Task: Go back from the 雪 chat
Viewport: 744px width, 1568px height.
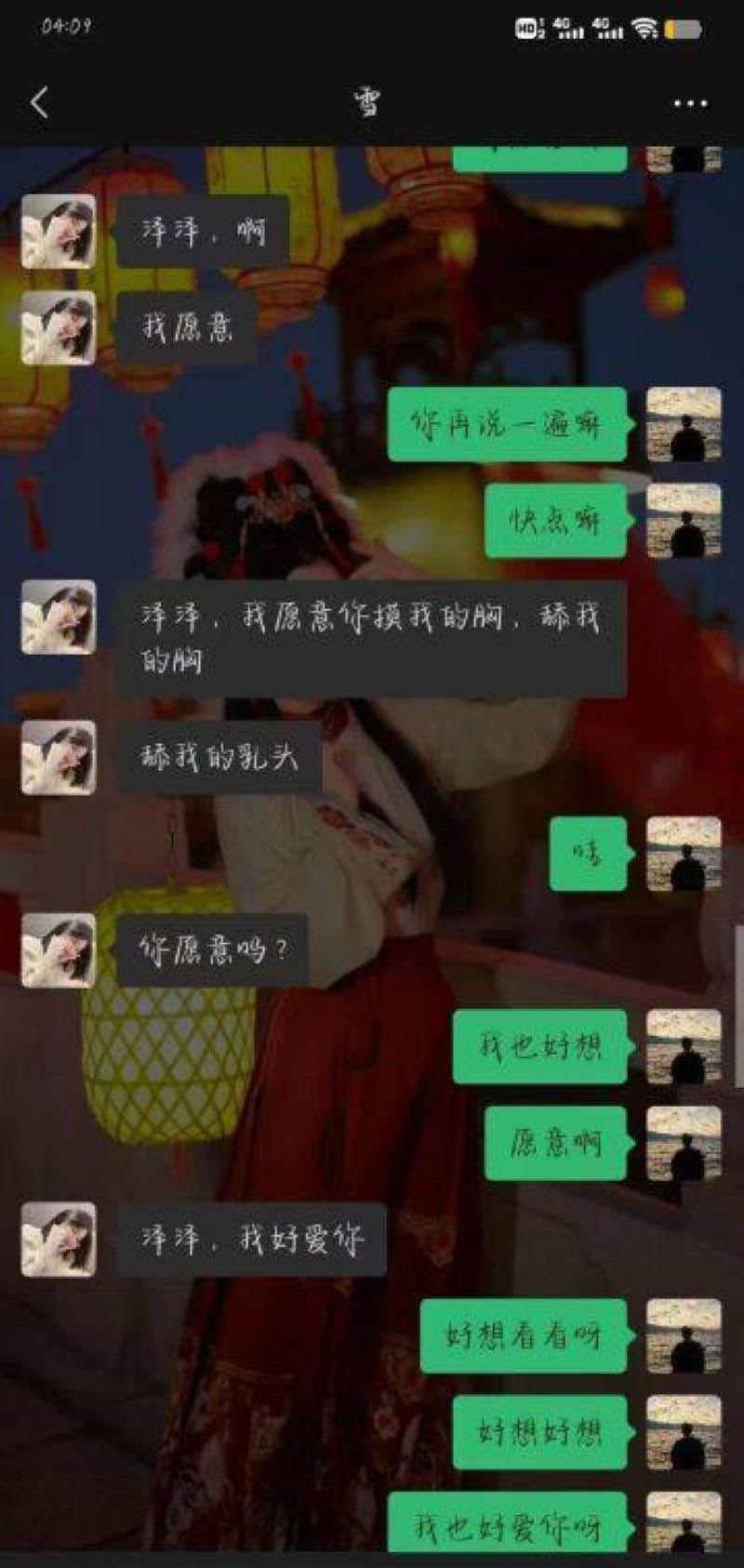Action: click(39, 102)
